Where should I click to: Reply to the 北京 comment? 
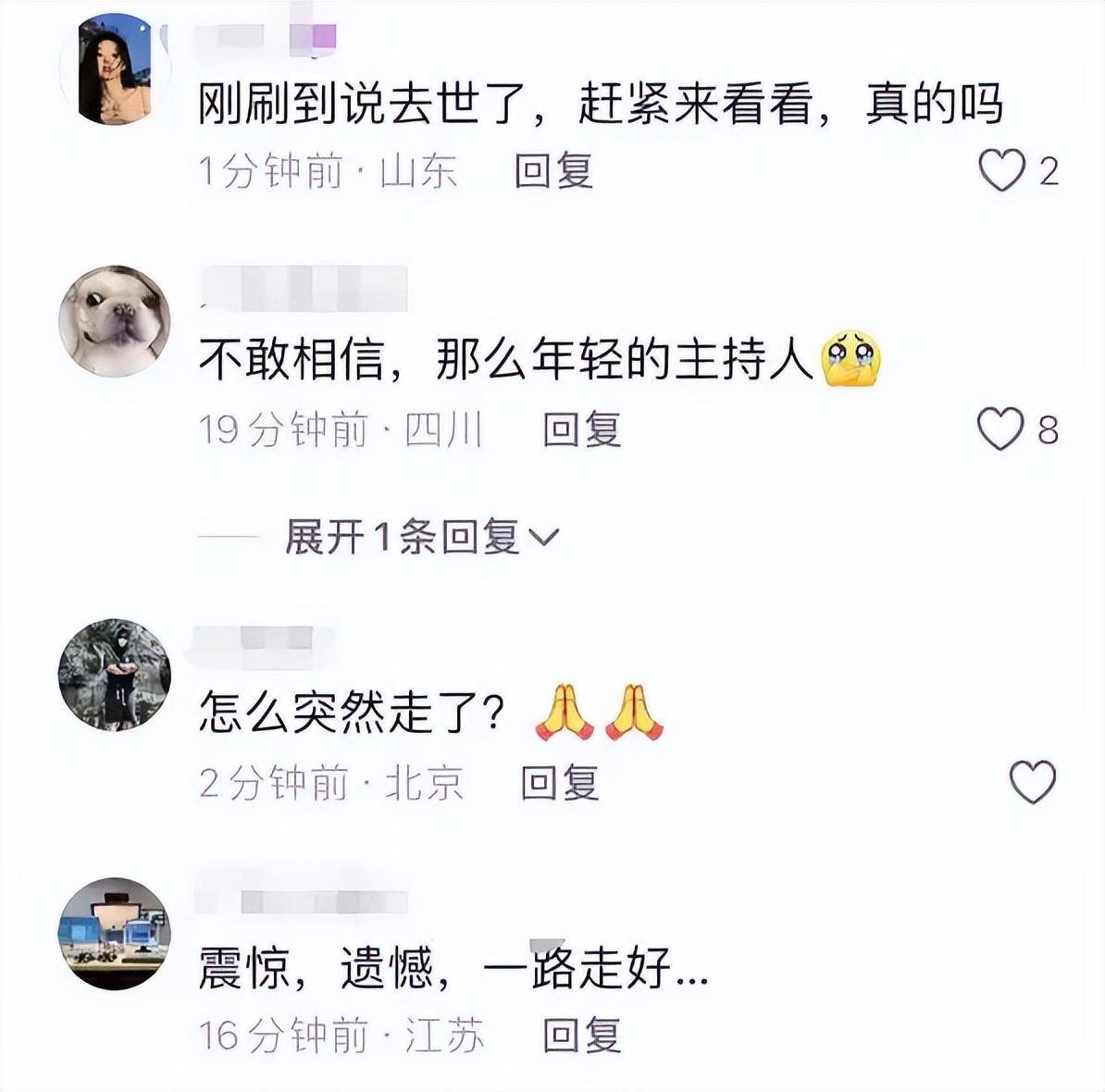559,783
